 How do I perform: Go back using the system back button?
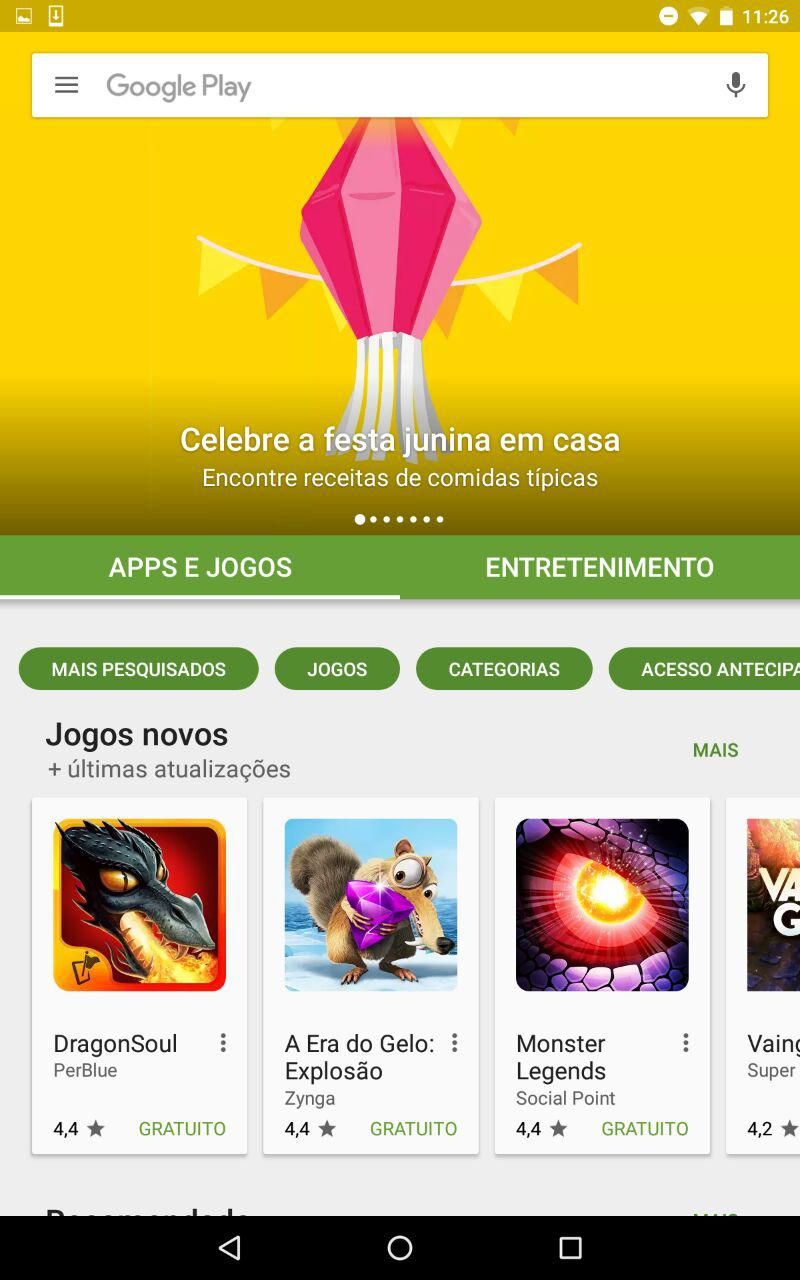[230, 1247]
